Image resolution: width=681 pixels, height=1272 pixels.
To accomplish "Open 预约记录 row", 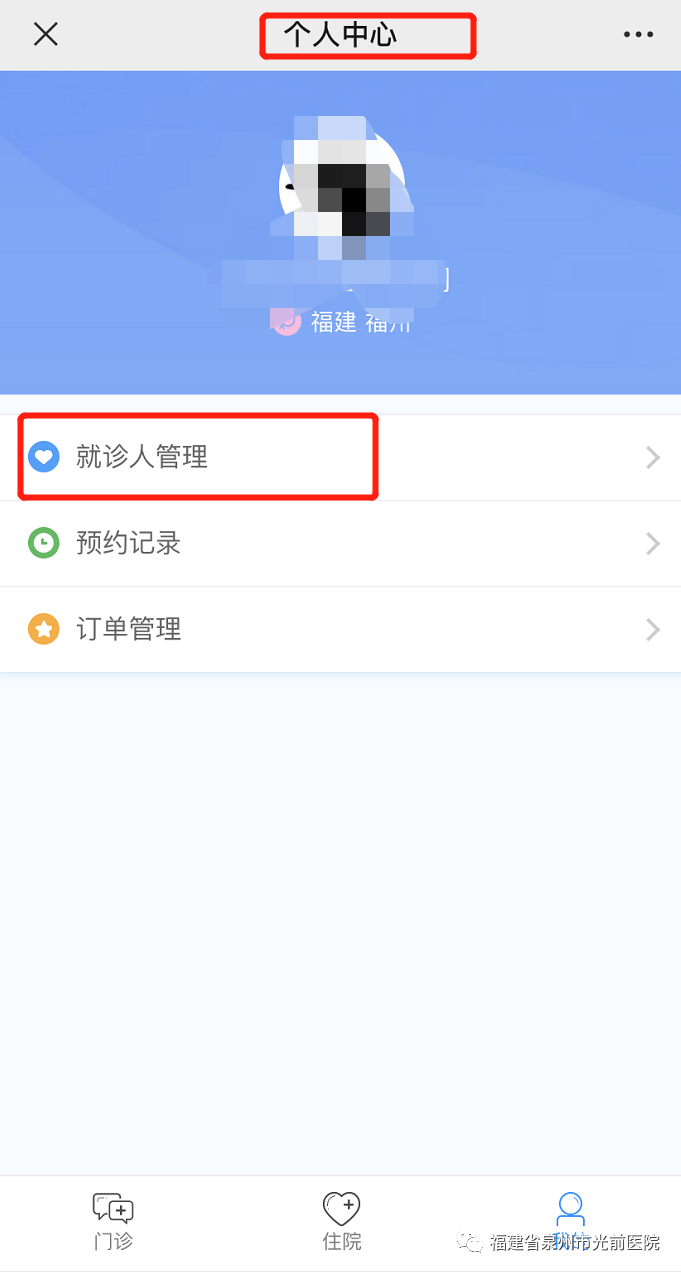I will pos(340,544).
